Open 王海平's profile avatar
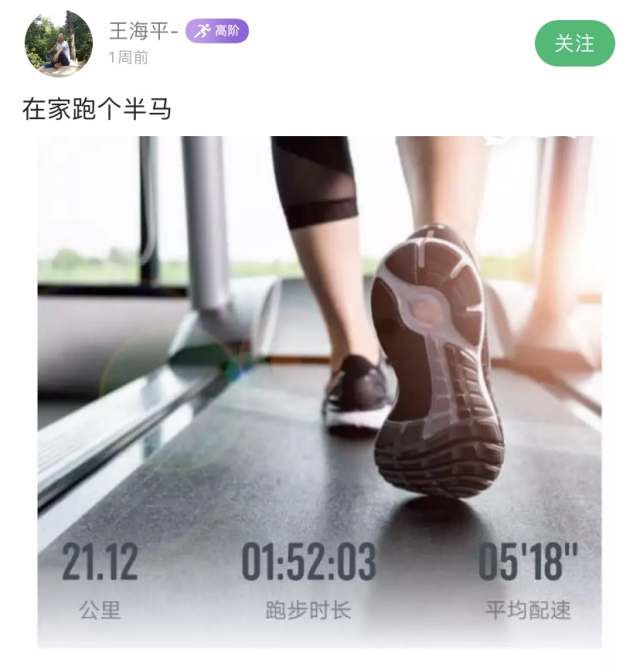Viewport: 640px width, 672px height. (x=58, y=43)
